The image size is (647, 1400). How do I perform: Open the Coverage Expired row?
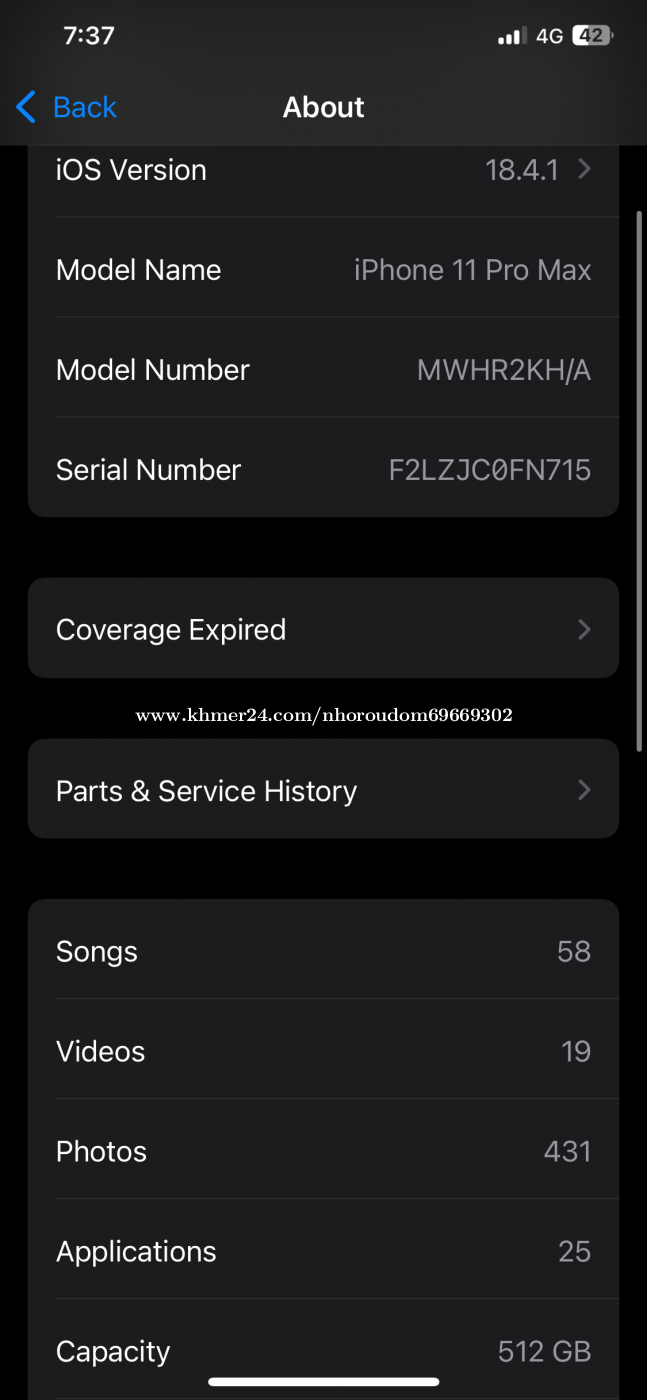point(323,628)
